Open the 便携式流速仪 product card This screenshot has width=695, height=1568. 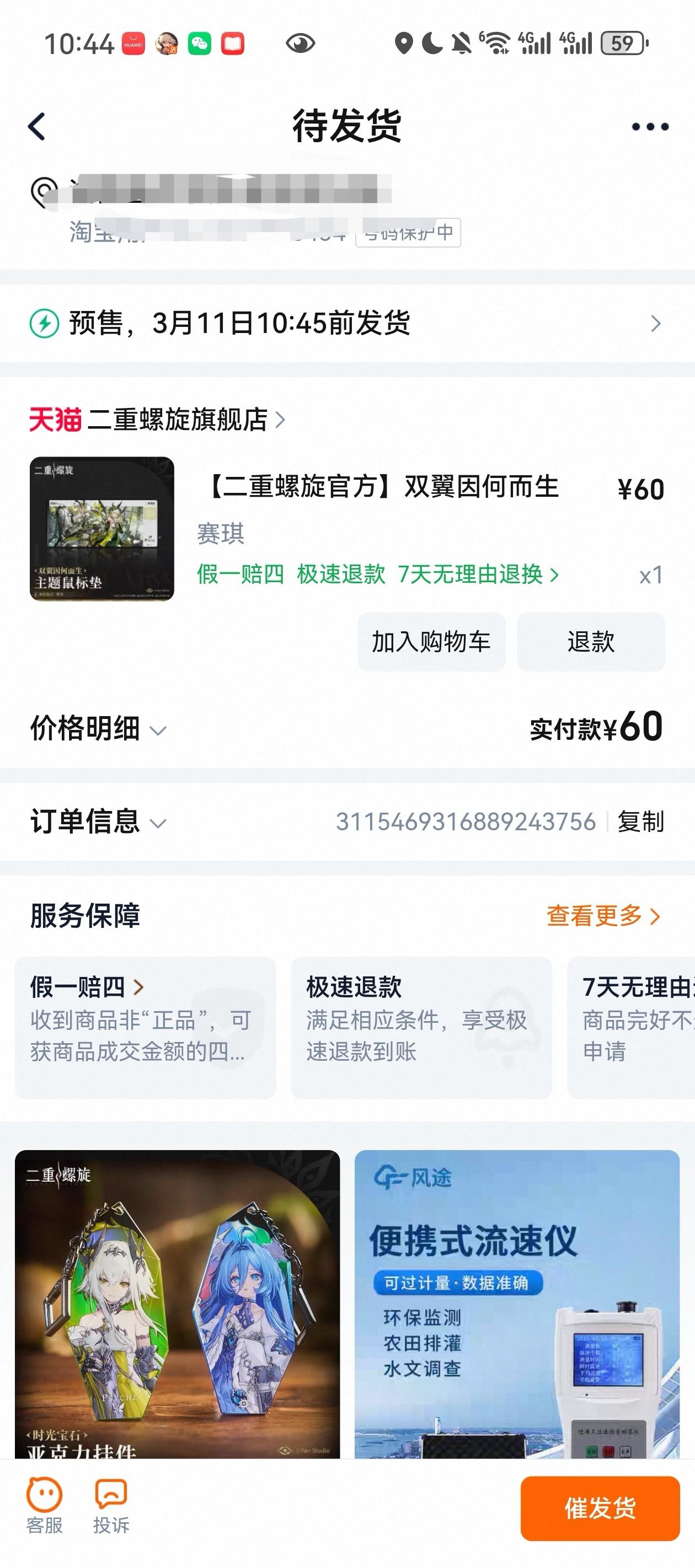(516, 1303)
